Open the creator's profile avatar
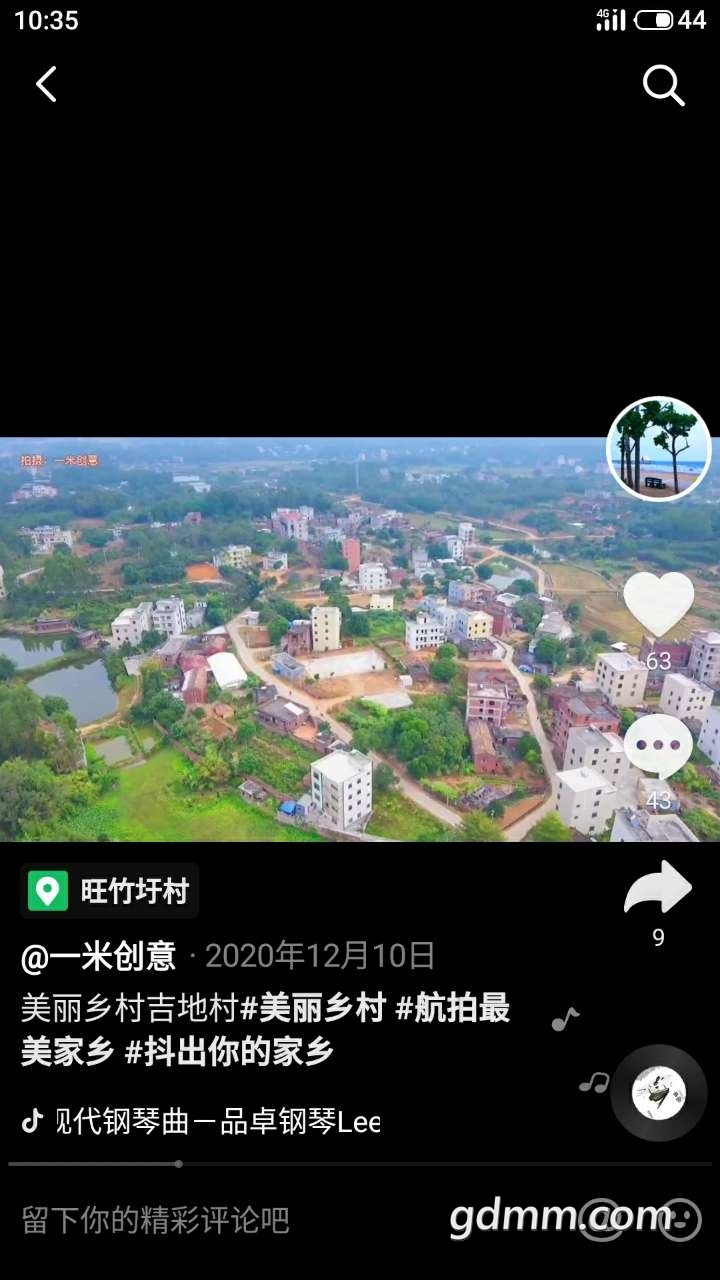This screenshot has height=1280, width=720. 658,449
